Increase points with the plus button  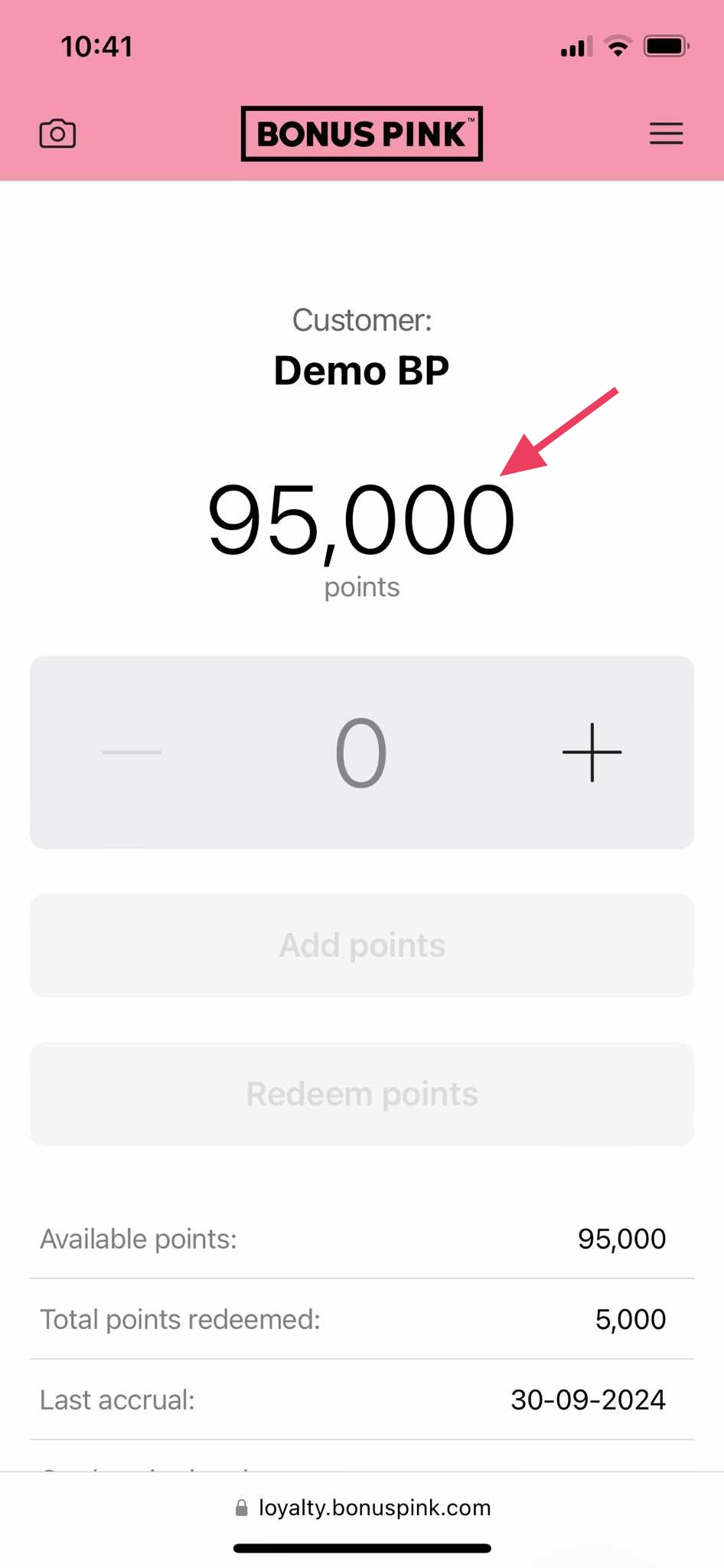point(592,752)
